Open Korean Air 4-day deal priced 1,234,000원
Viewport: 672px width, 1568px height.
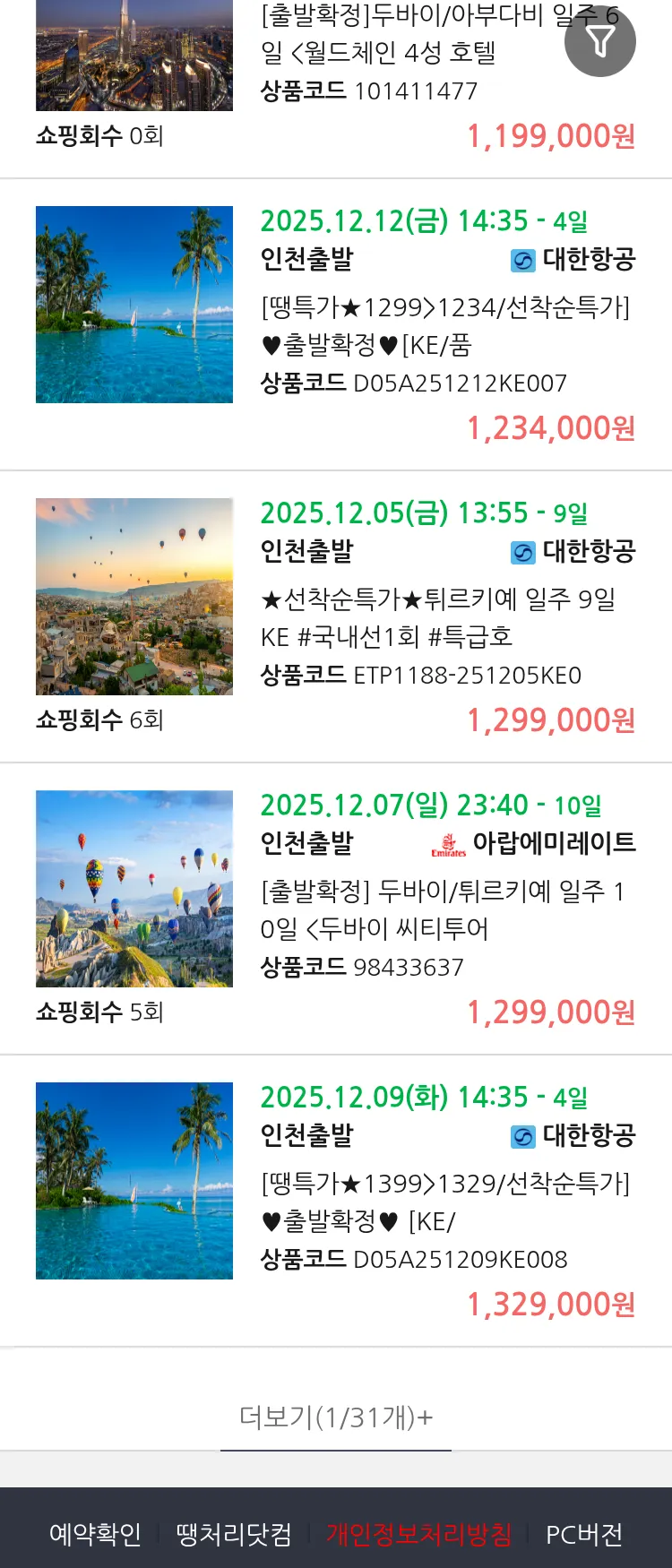pos(445,326)
